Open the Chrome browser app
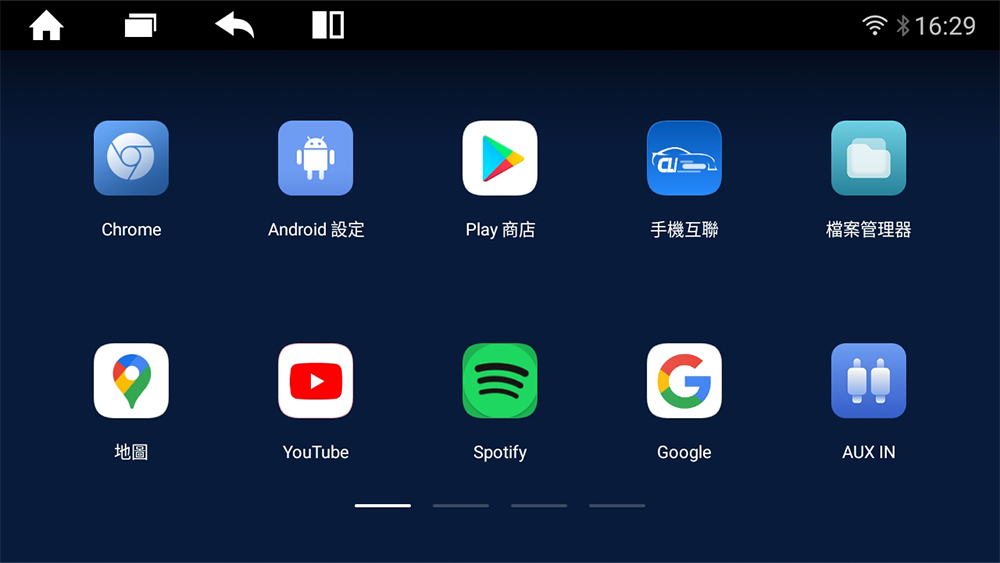Viewport: 1000px width, 563px height. coord(131,158)
